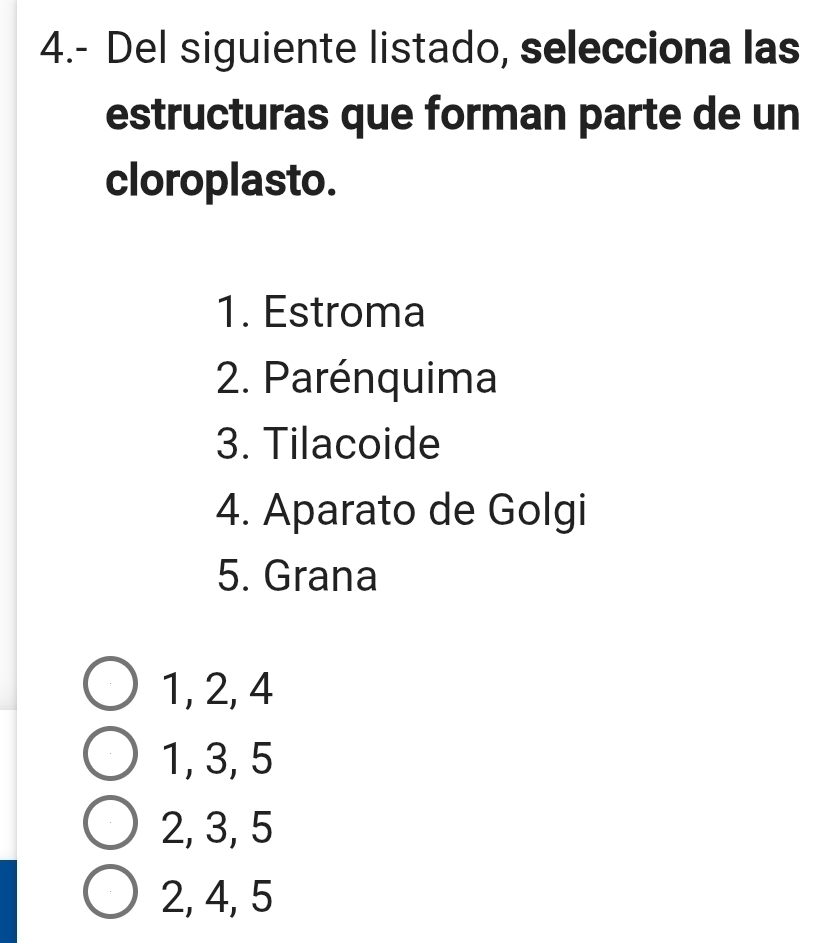Image resolution: width=833 pixels, height=943 pixels.
Task: Select the radio button for answer 2, 4, 5
Action: pyautogui.click(x=109, y=891)
